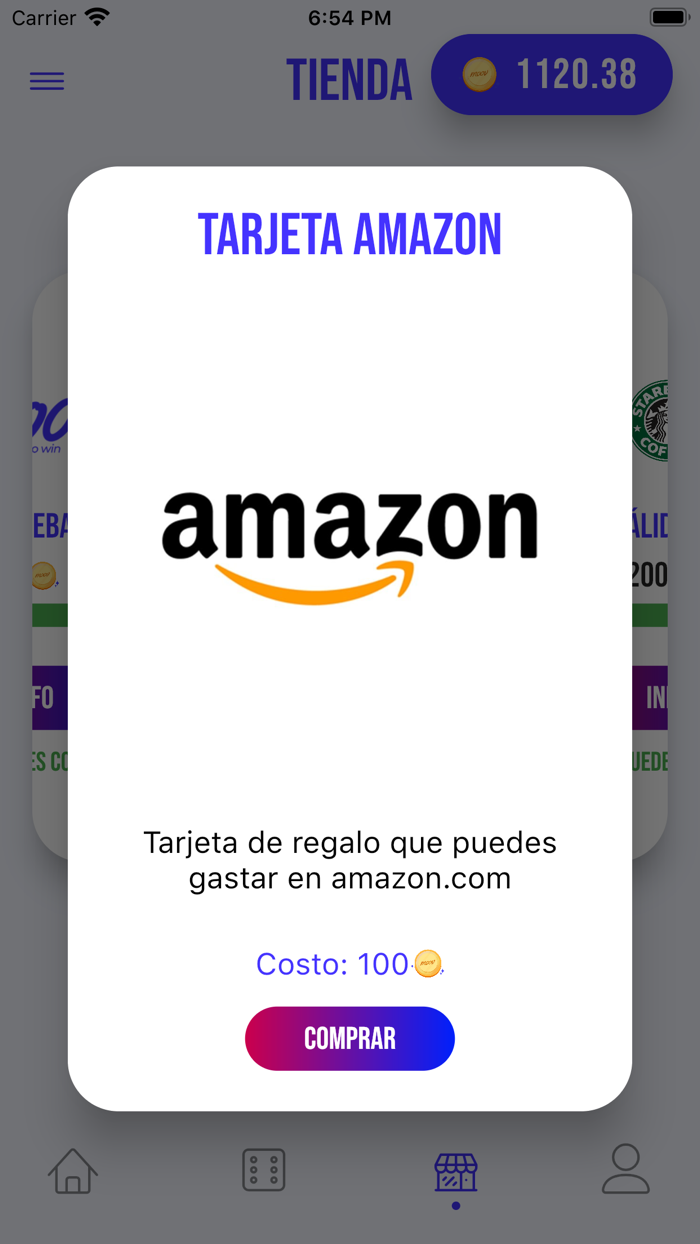Screen dimensions: 700x1244
Task: Go to the home tab
Action: (x=73, y=1171)
